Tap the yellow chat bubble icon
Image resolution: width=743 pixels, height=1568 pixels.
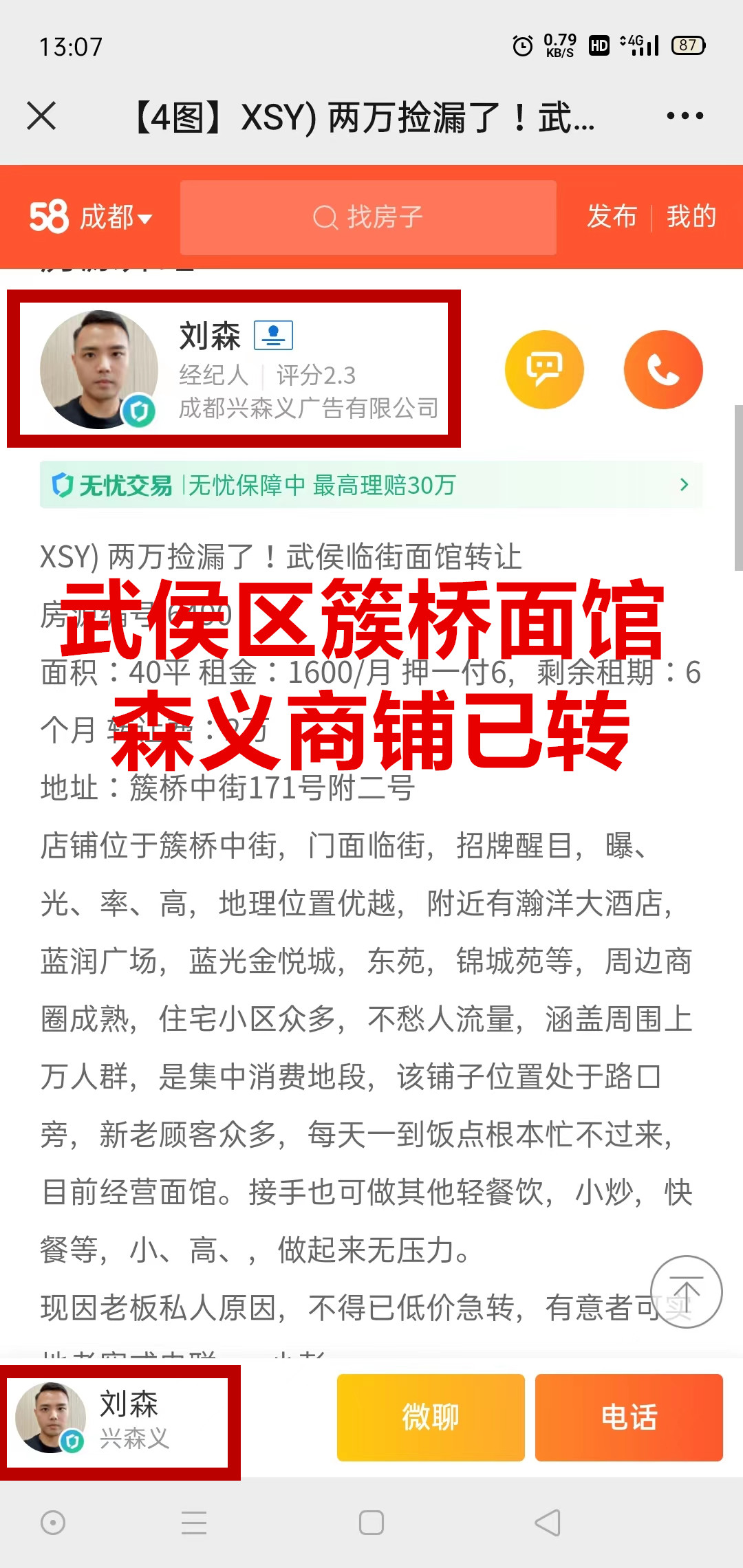tap(544, 369)
